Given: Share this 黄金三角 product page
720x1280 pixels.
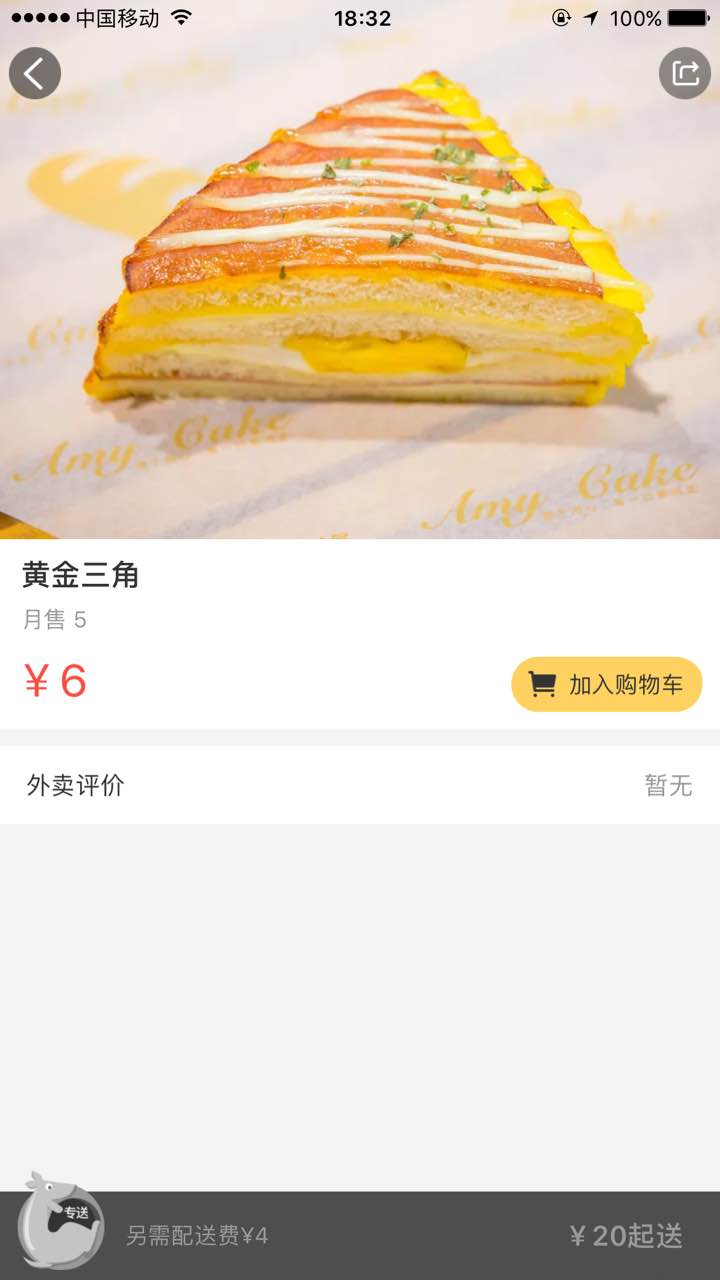Looking at the screenshot, I should click(x=685, y=73).
